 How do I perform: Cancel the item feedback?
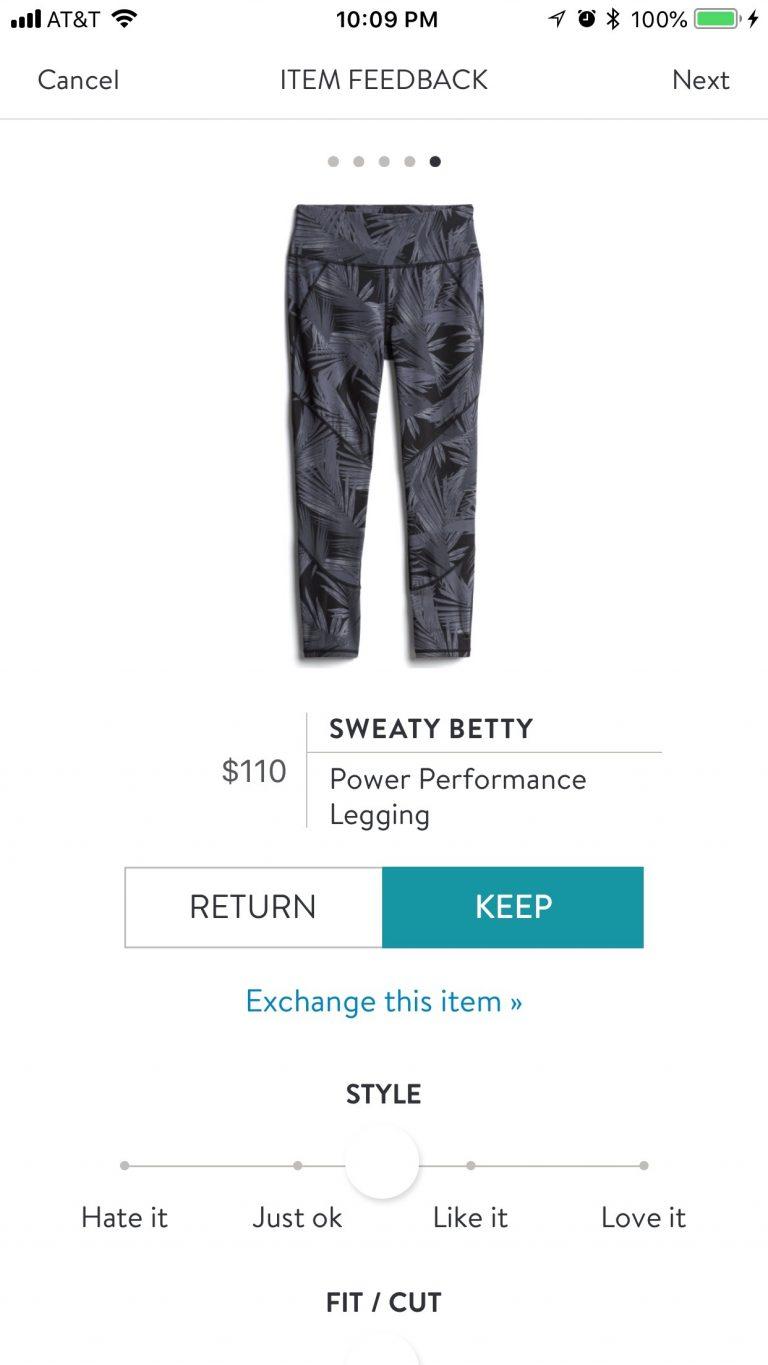pyautogui.click(x=78, y=80)
